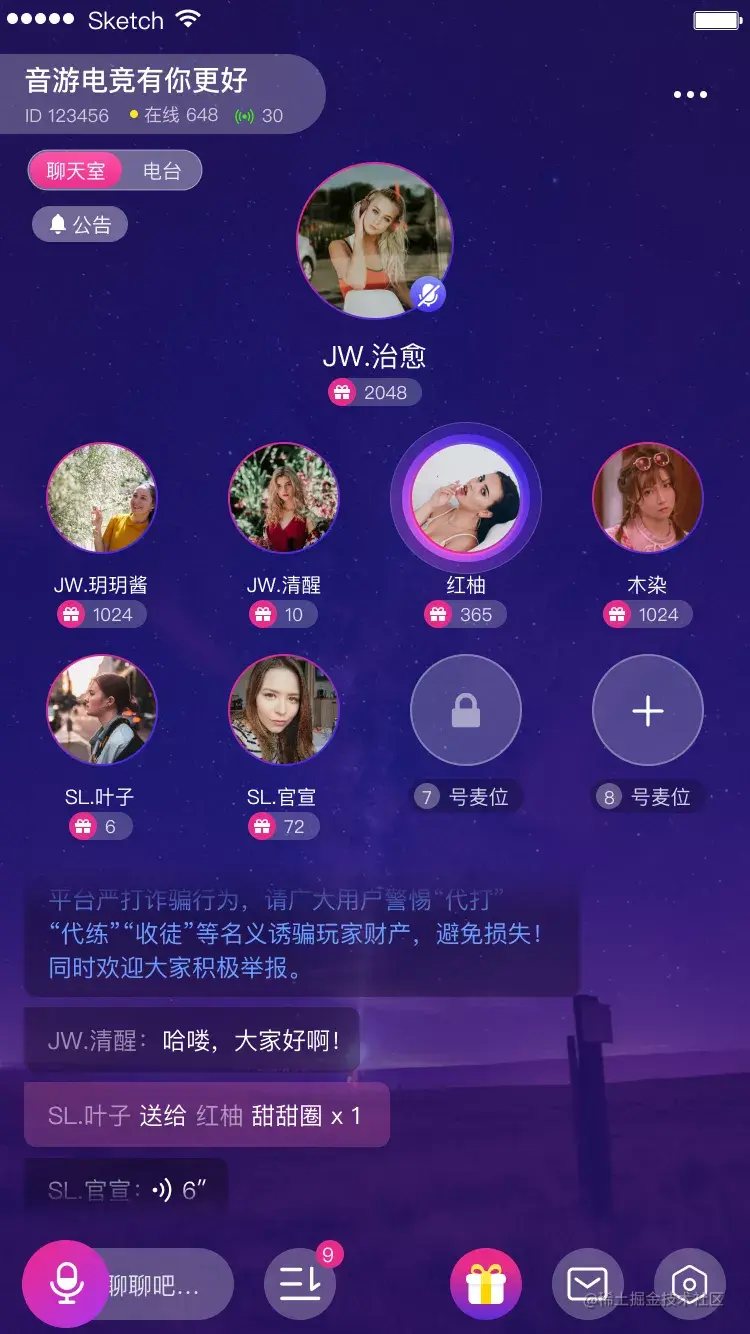
Task: Switch to the 电台 tab
Action: [x=163, y=170]
